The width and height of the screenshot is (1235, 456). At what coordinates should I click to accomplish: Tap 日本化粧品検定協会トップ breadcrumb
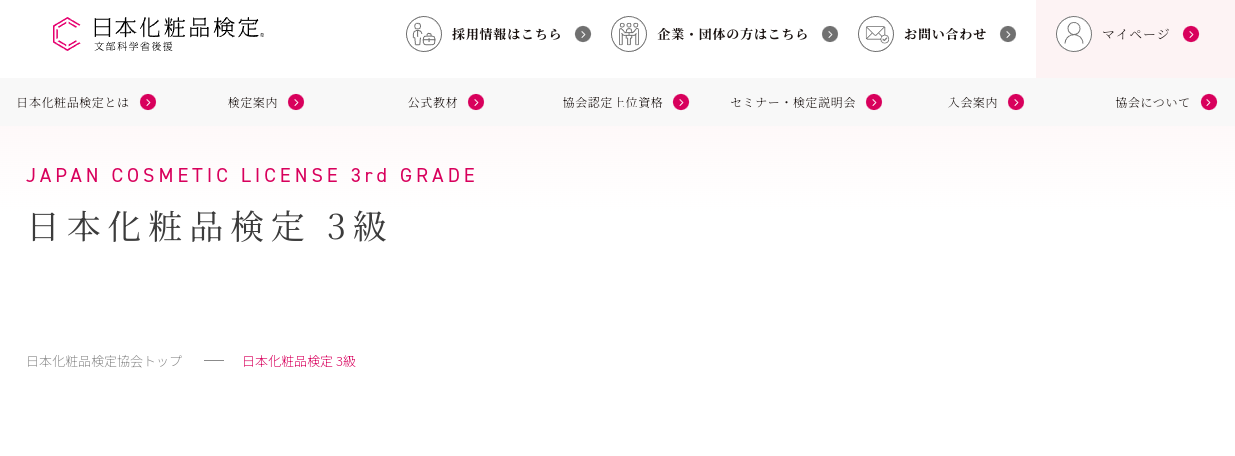pos(104,361)
